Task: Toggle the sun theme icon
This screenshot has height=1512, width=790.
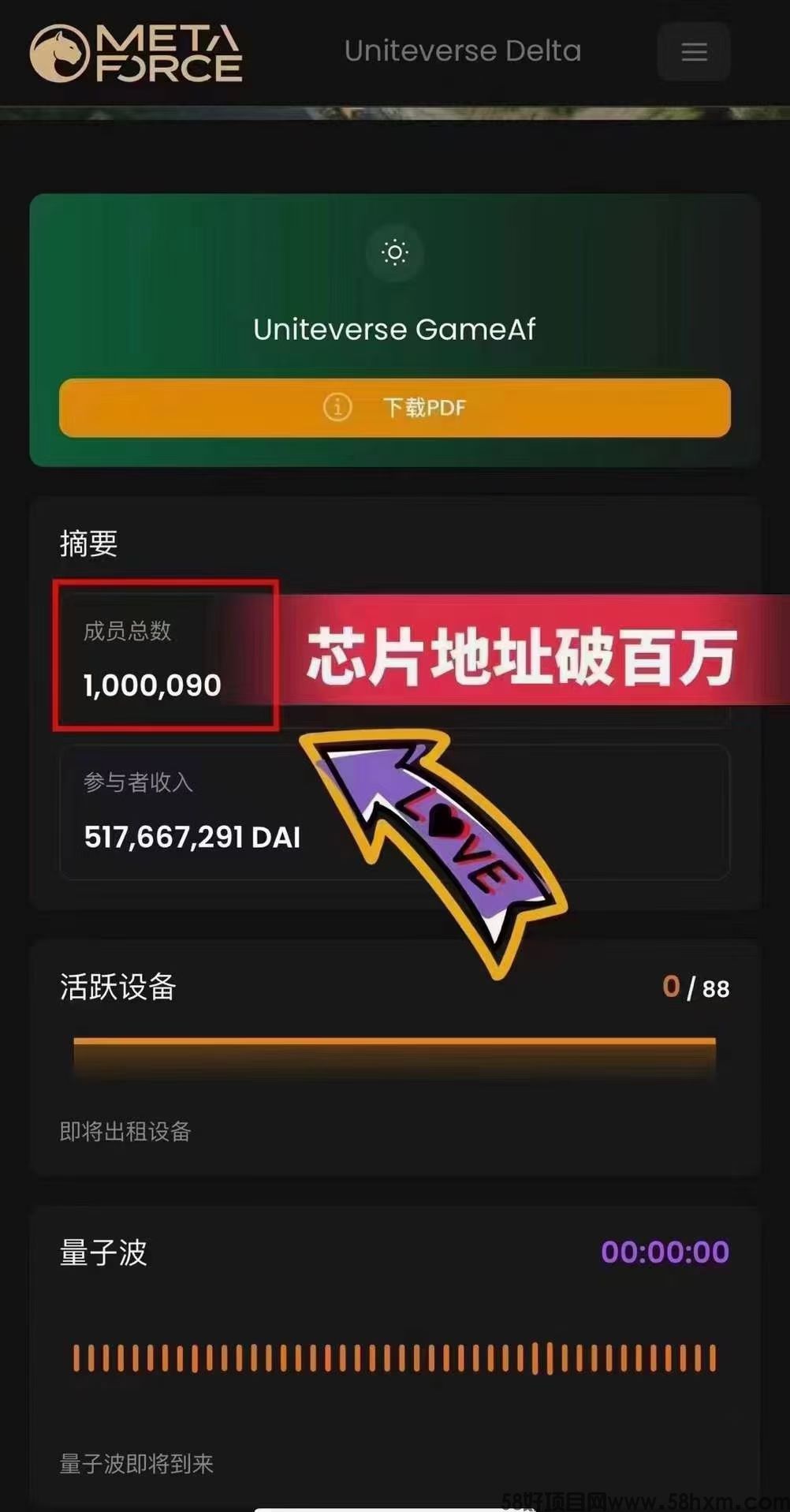Action: click(x=394, y=252)
